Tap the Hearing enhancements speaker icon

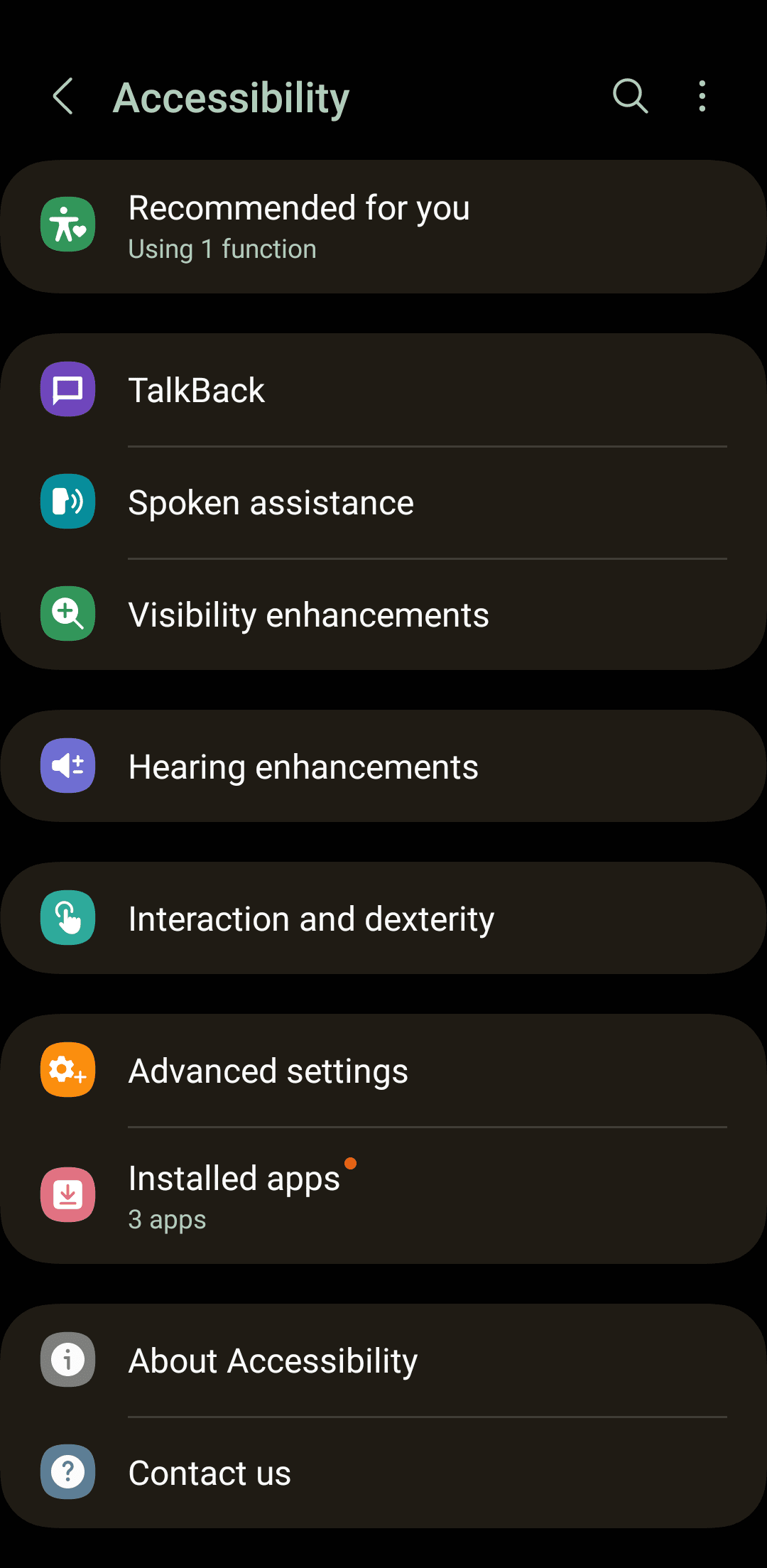coord(67,765)
